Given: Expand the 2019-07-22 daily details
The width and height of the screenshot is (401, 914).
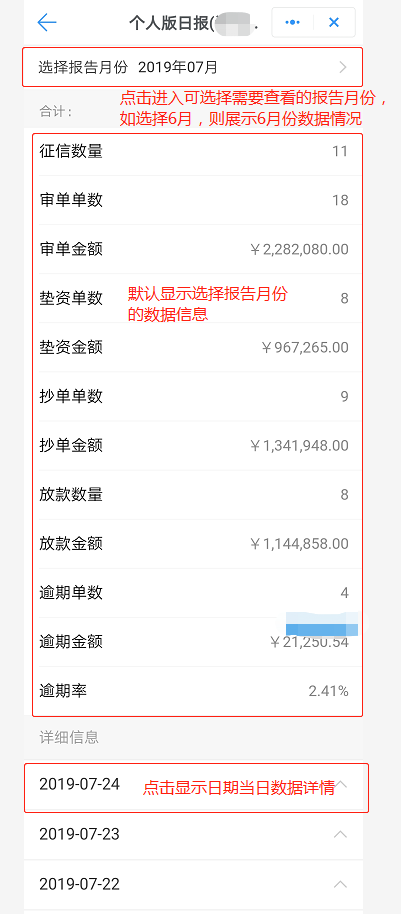Looking at the screenshot, I should pos(193,884).
